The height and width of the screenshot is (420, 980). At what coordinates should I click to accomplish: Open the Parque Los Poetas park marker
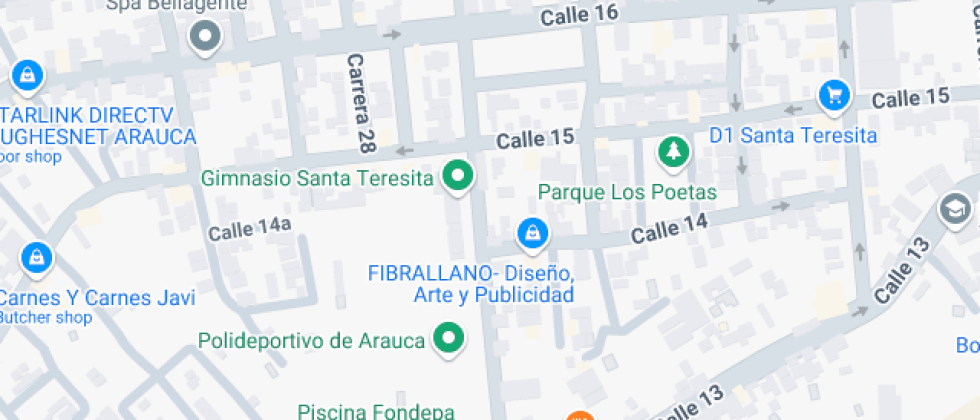pos(673,152)
